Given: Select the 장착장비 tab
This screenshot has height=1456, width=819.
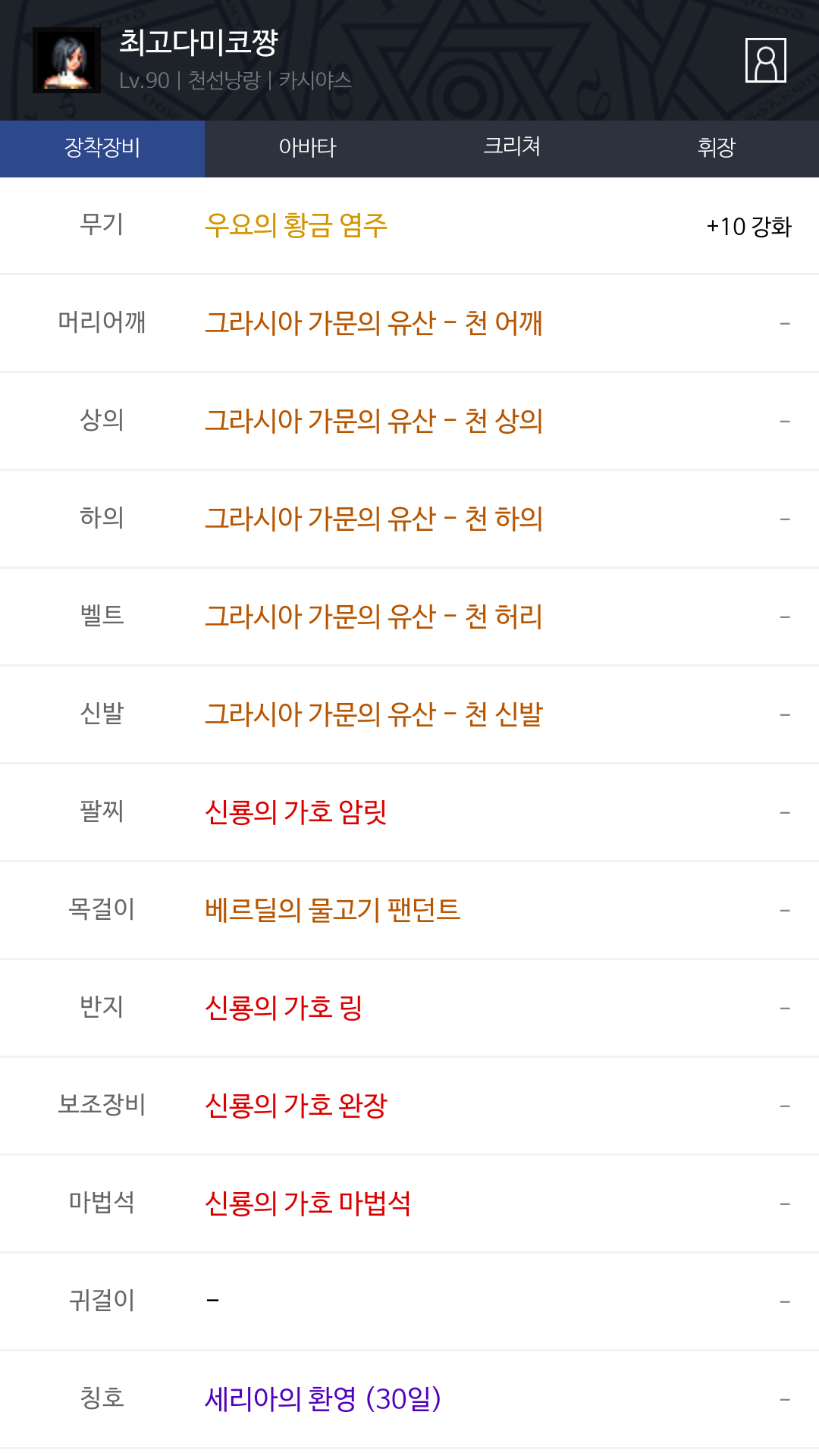Looking at the screenshot, I should click(x=102, y=149).
